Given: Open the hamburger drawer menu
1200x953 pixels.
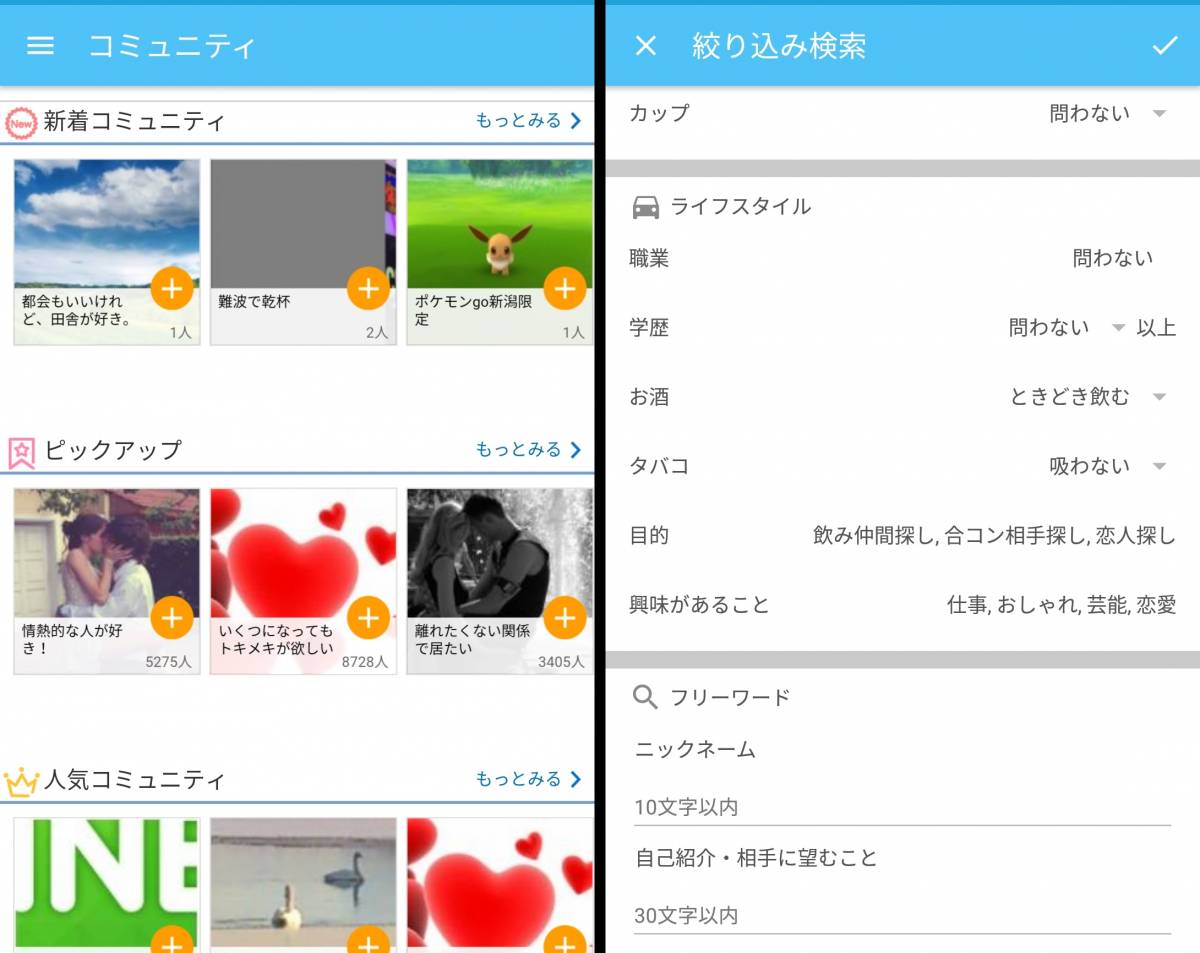Looking at the screenshot, I should tap(40, 46).
